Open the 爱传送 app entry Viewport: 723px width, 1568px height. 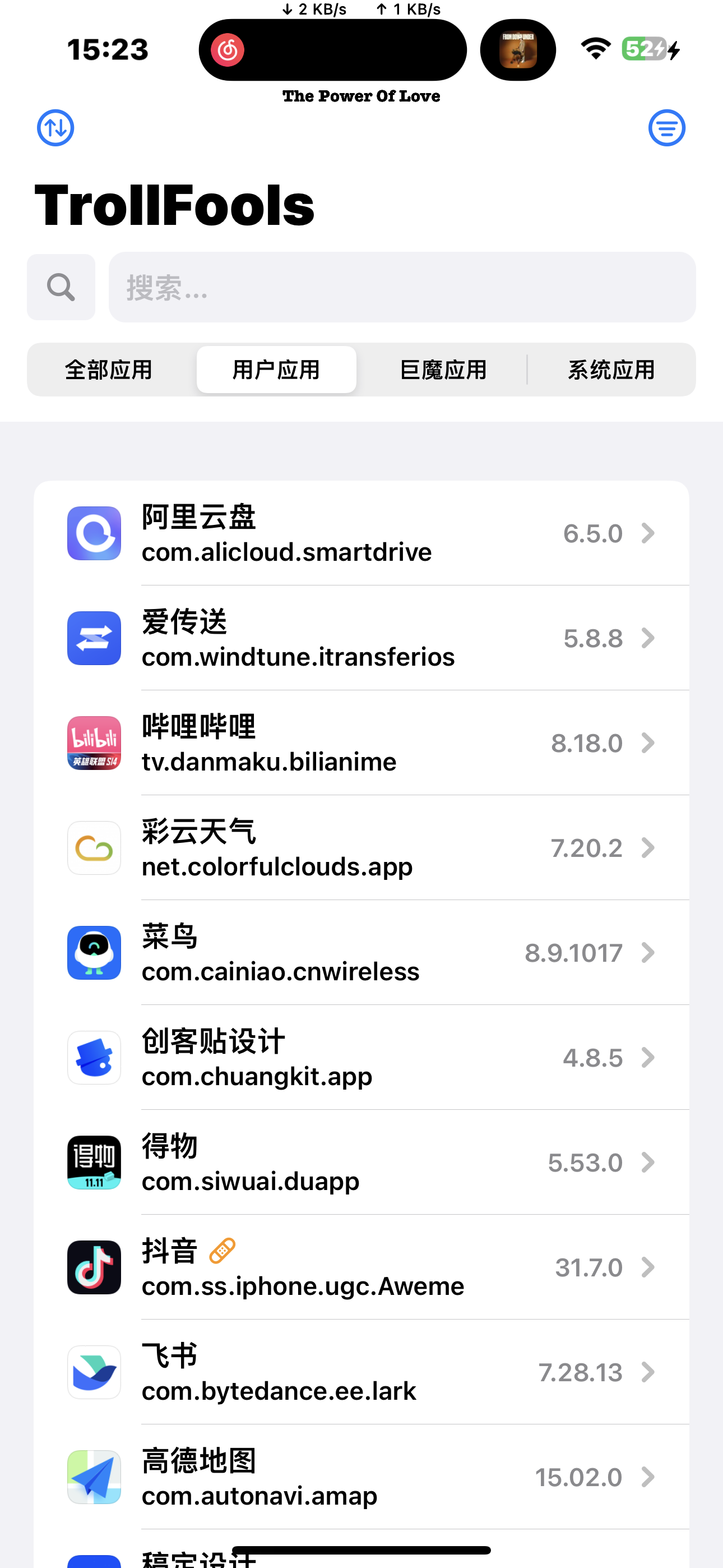click(x=361, y=639)
